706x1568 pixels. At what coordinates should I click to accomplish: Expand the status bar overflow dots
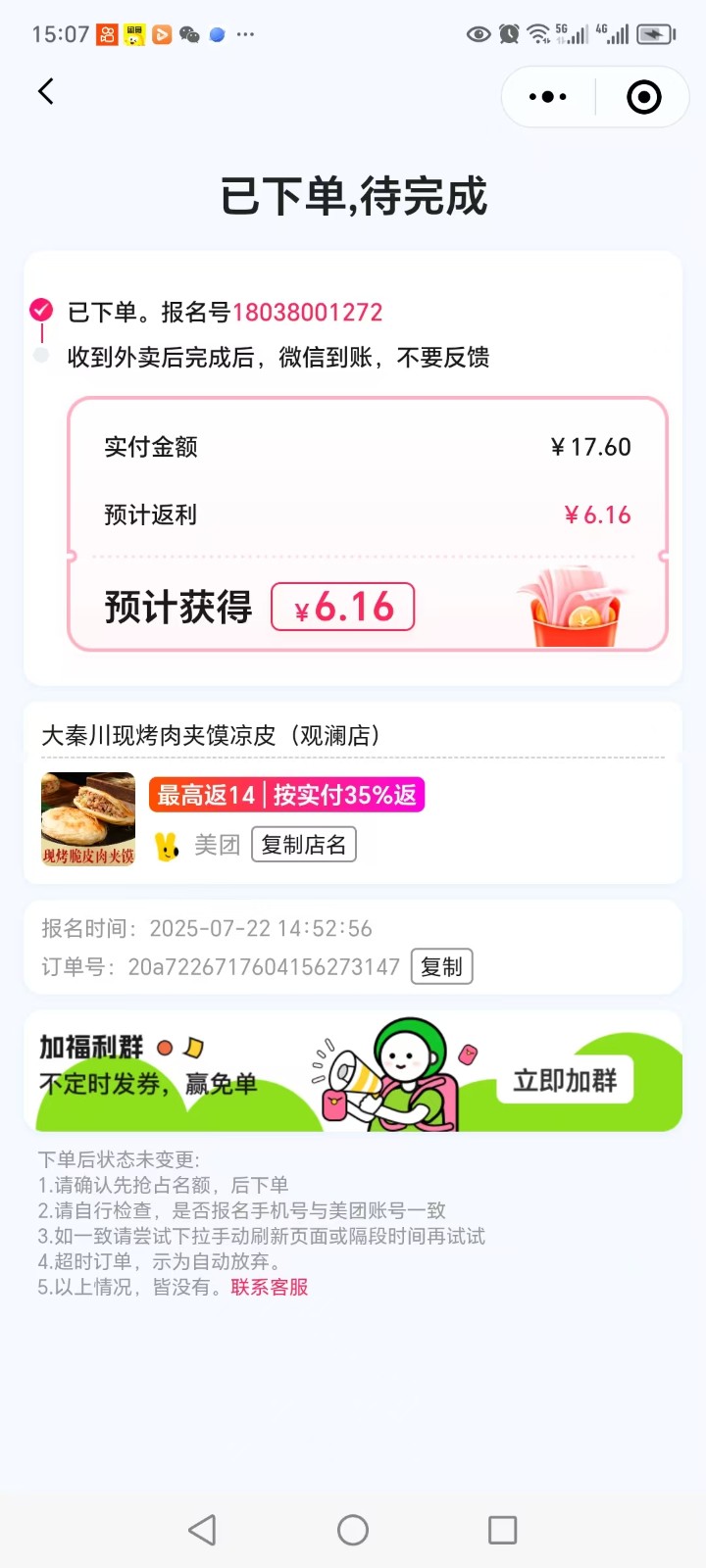point(245,35)
